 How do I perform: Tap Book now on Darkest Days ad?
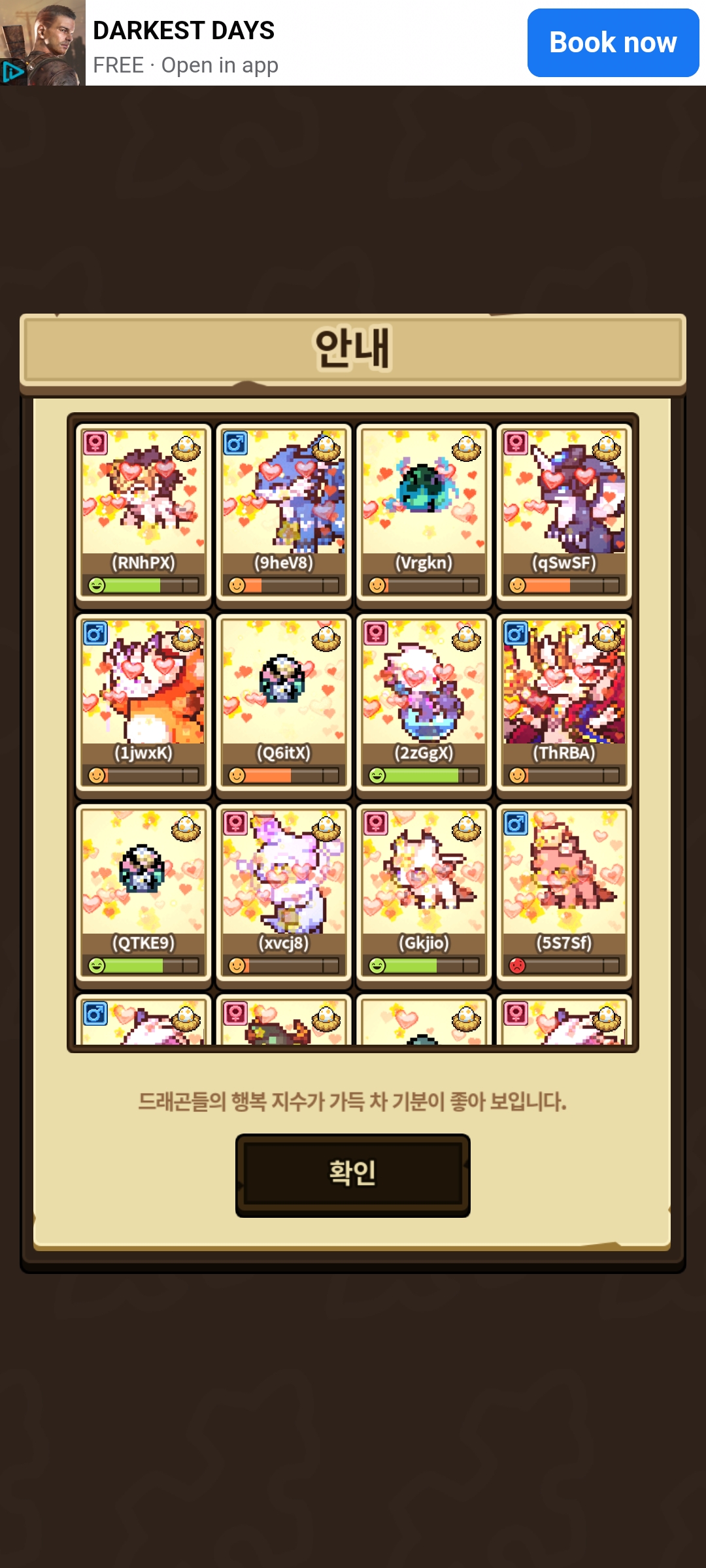(613, 43)
